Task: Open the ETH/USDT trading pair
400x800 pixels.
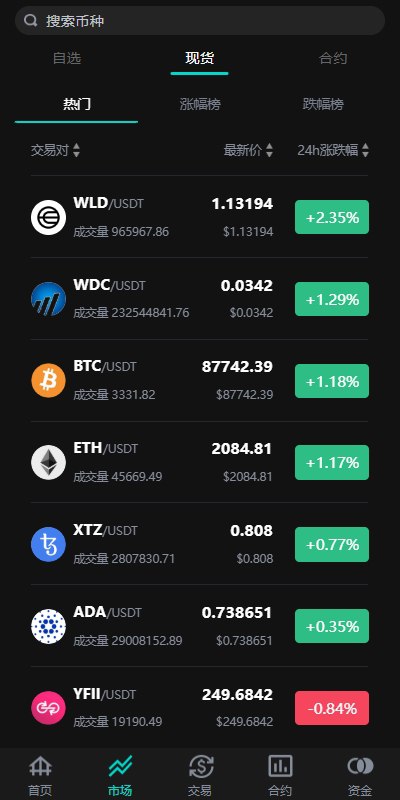Action: pyautogui.click(x=199, y=462)
